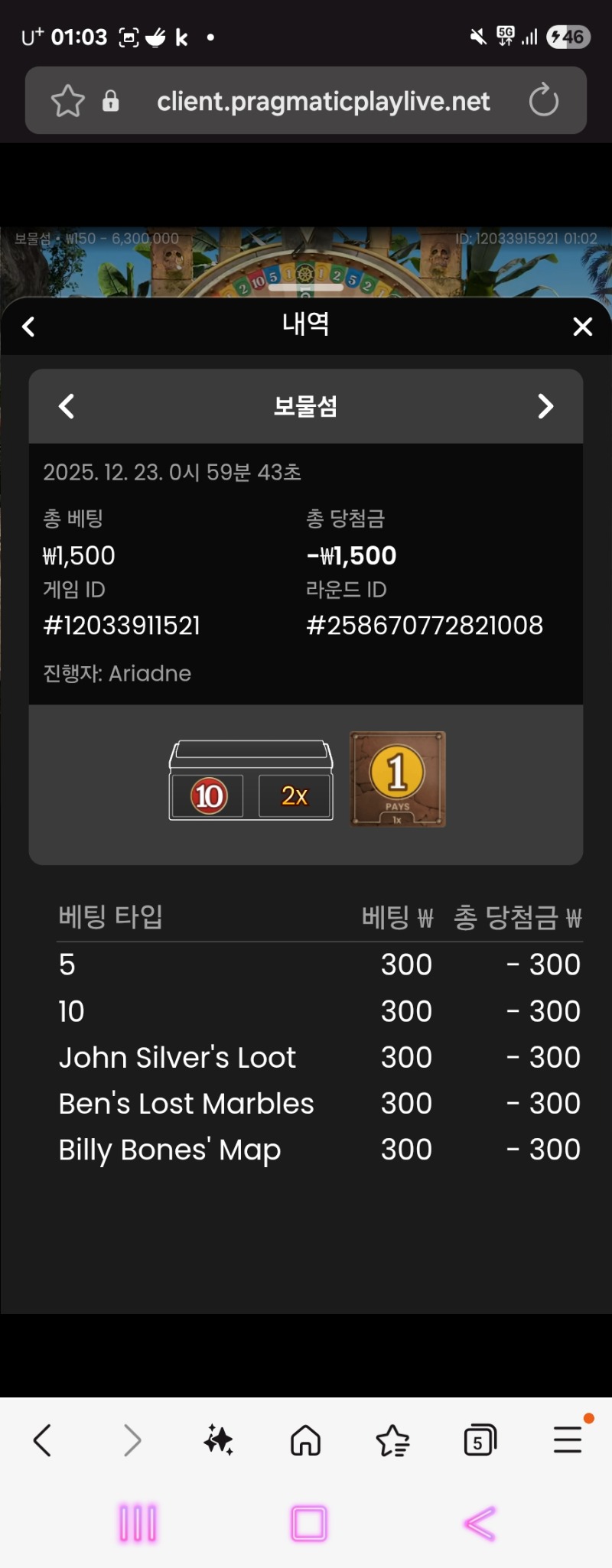View the 5 open tabs
The width and height of the screenshot is (612, 1568).
point(480,1440)
